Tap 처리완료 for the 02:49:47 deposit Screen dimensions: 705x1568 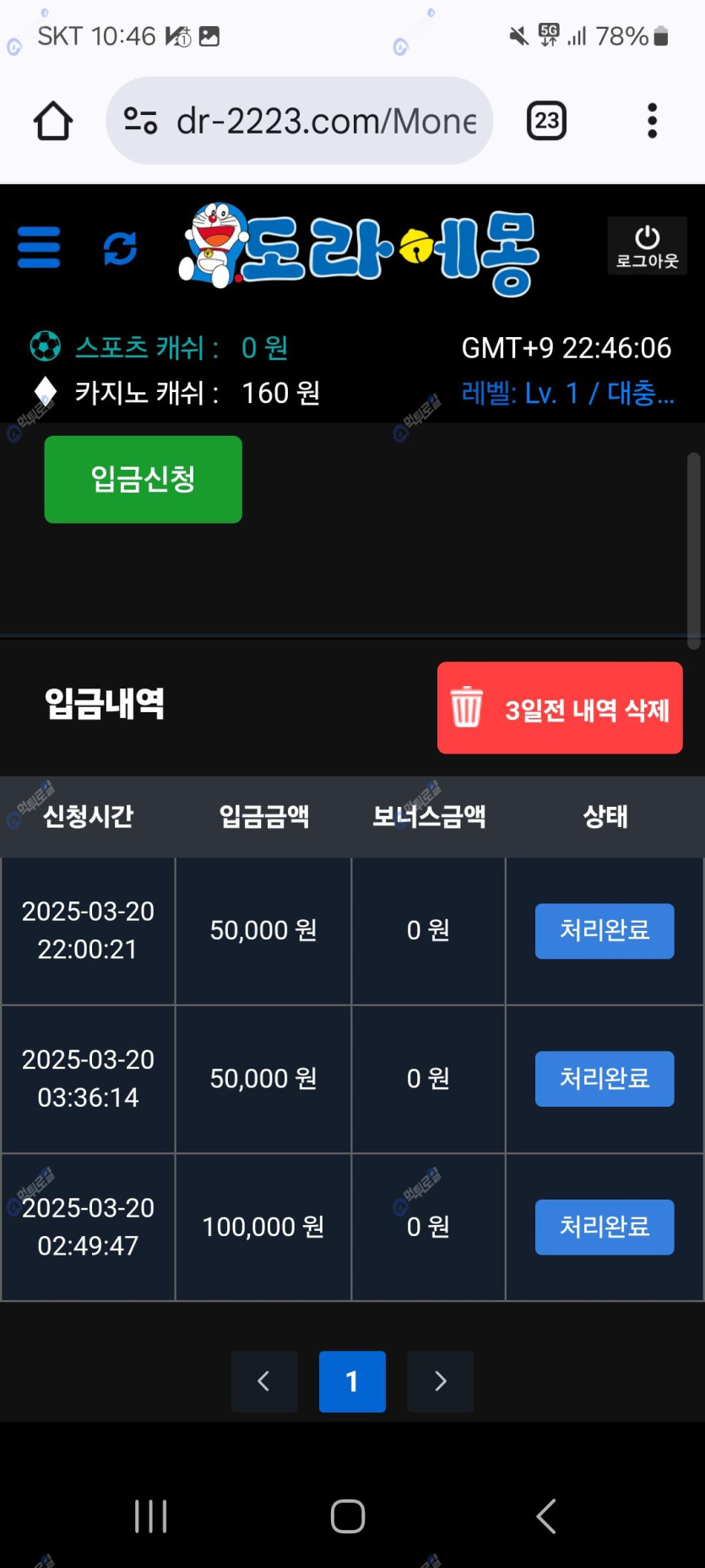point(605,1227)
